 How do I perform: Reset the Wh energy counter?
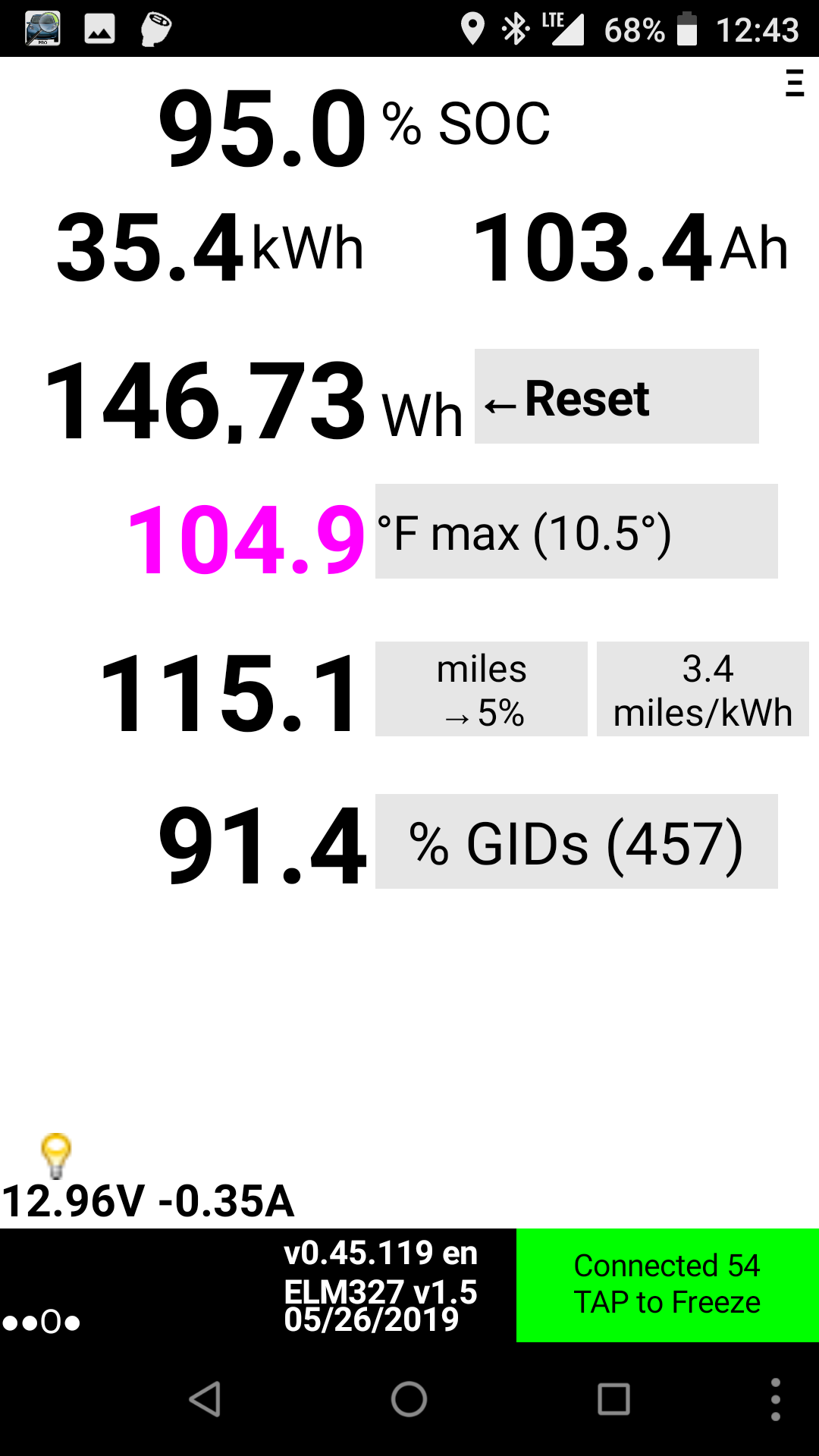pyautogui.click(x=616, y=397)
